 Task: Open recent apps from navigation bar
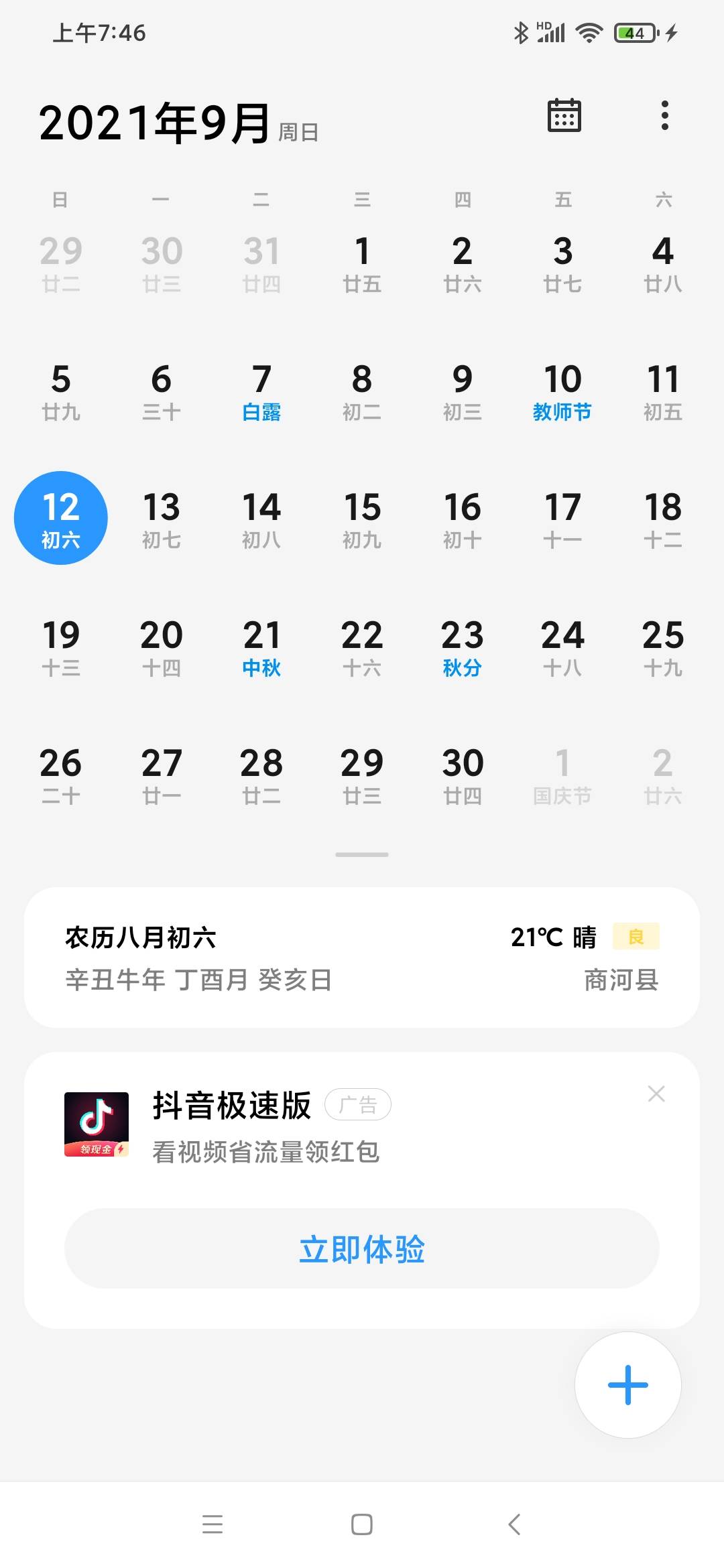click(213, 1524)
